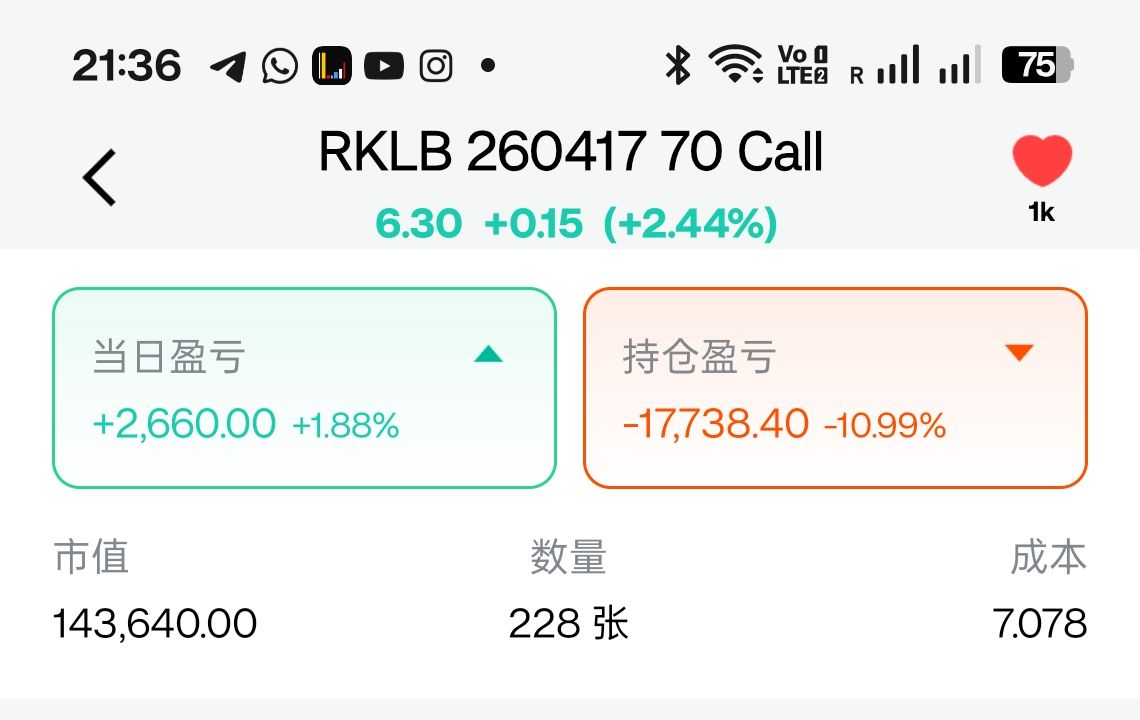The width and height of the screenshot is (1140, 720).
Task: Go back from the RKLB option page
Action: (x=100, y=178)
